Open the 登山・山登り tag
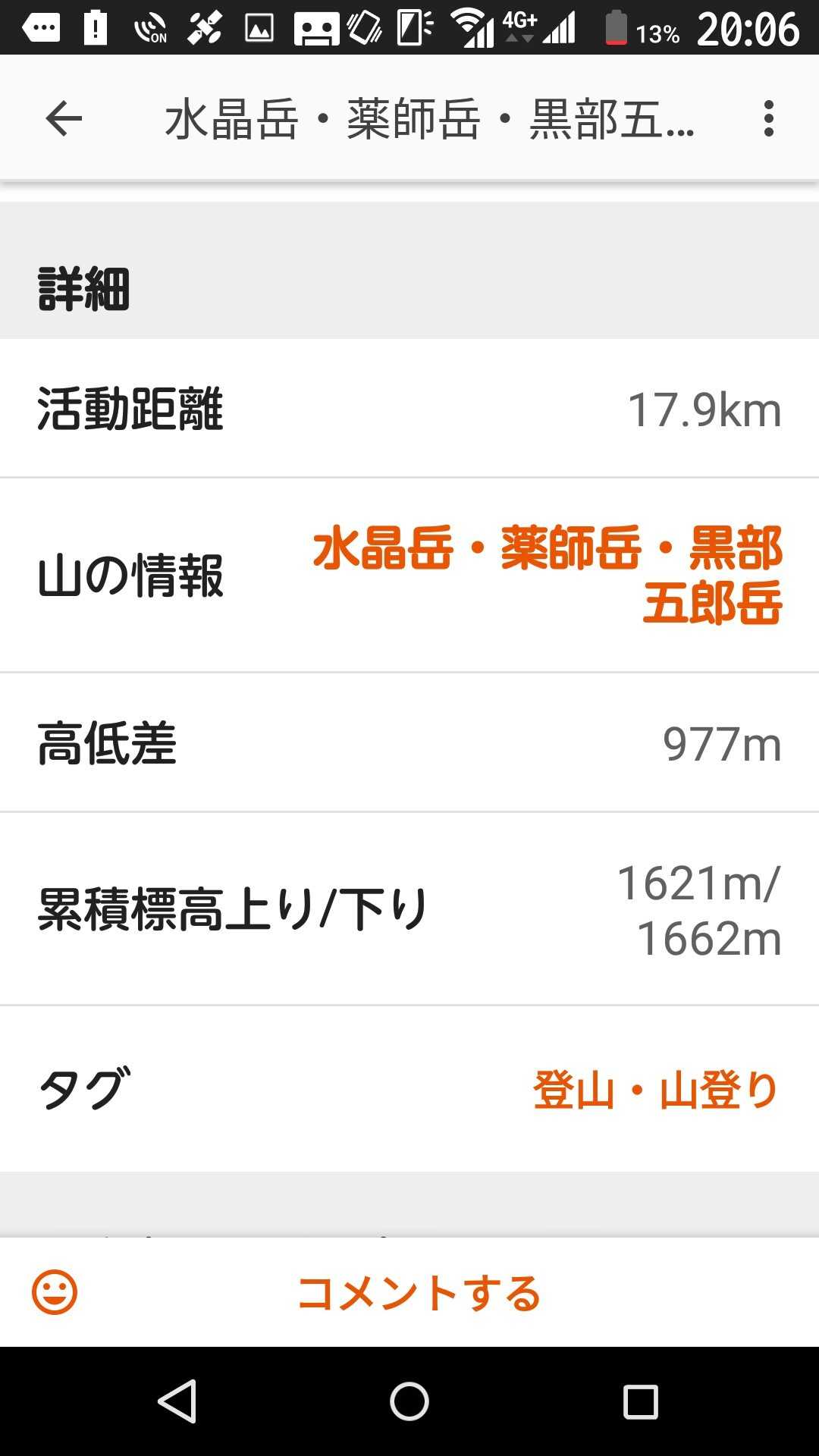 point(655,1090)
